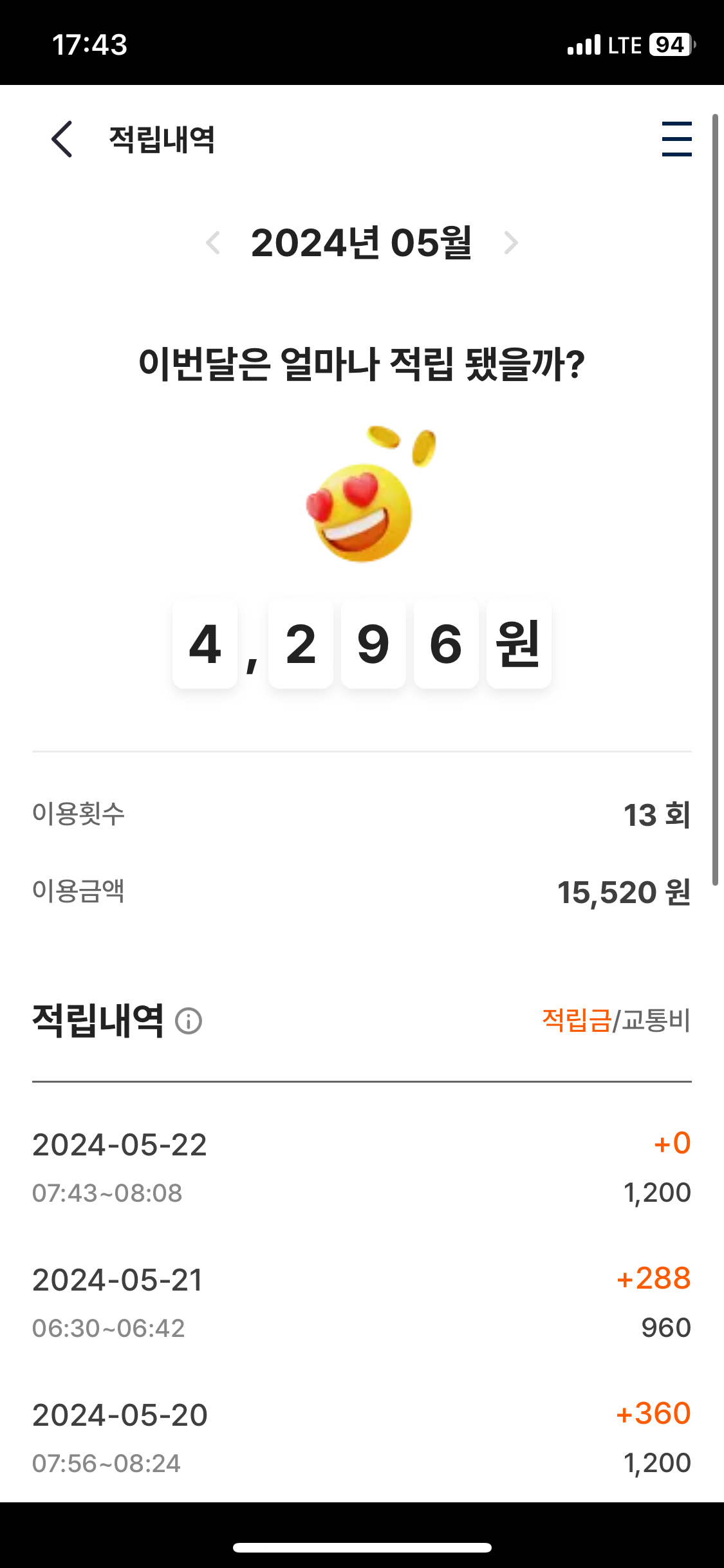The image size is (724, 1568).
Task: Open the hamburger menu
Action: click(676, 139)
